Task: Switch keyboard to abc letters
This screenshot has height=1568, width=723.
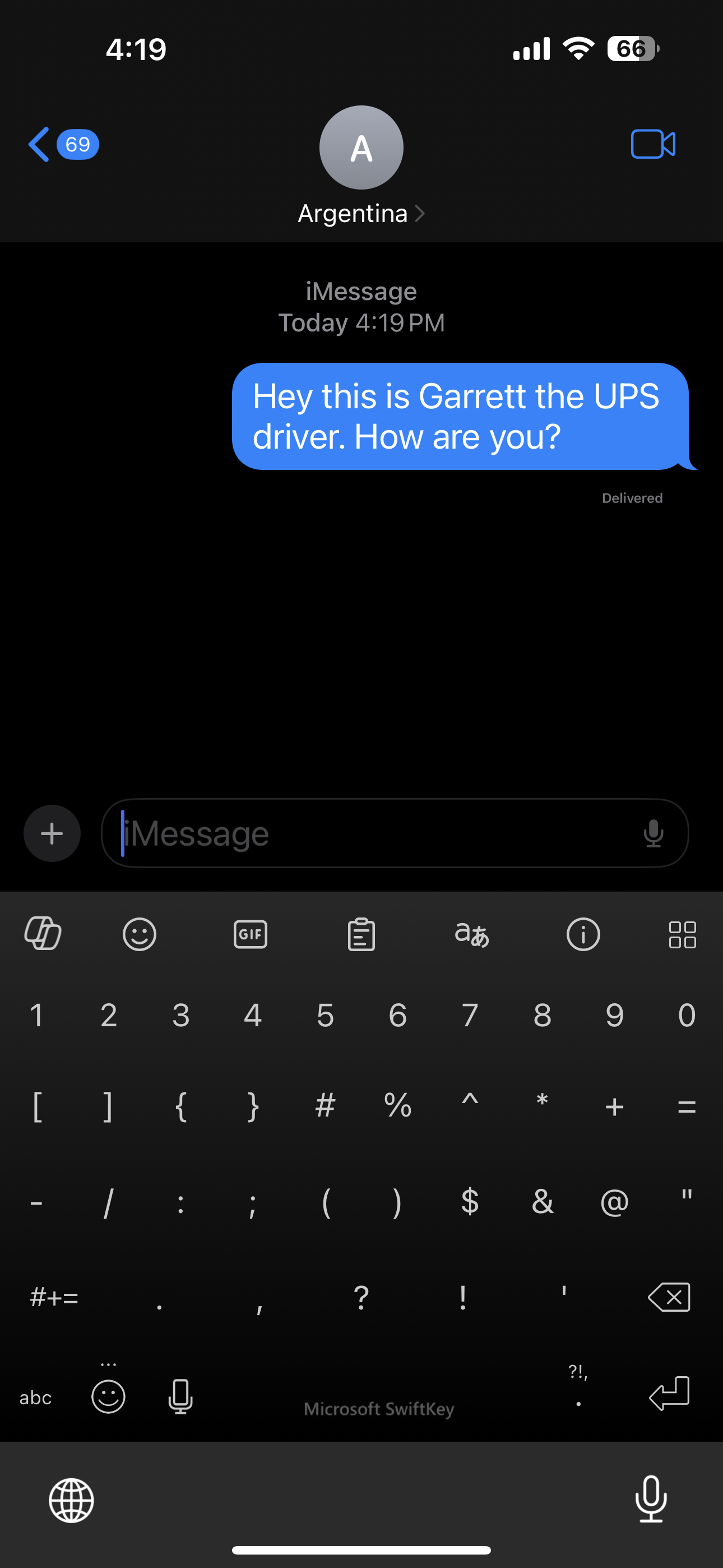Action: point(35,1398)
